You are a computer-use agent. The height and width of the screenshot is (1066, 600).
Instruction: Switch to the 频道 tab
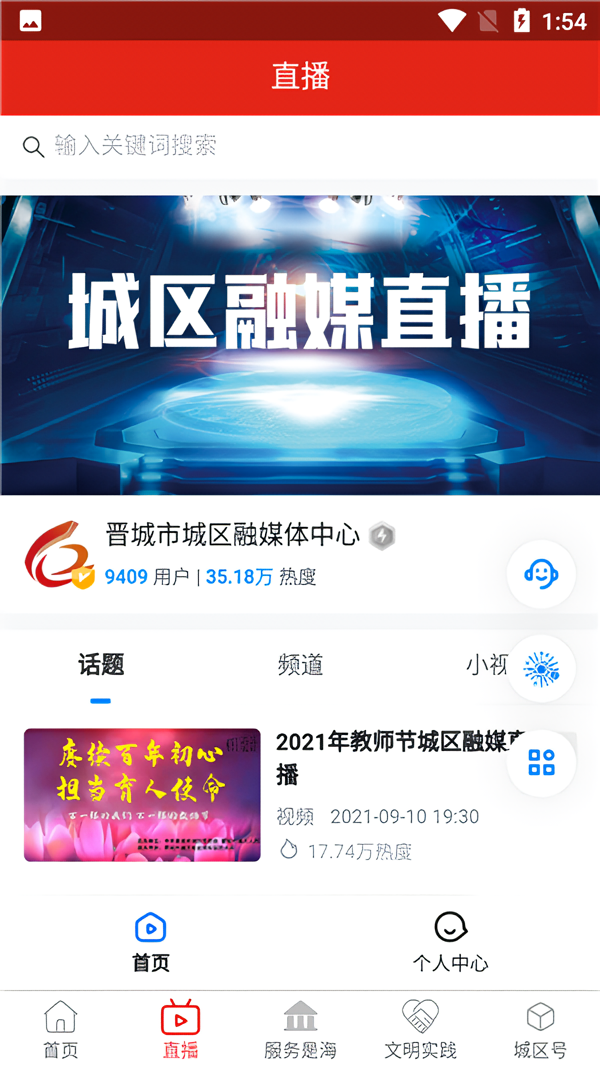click(x=300, y=666)
